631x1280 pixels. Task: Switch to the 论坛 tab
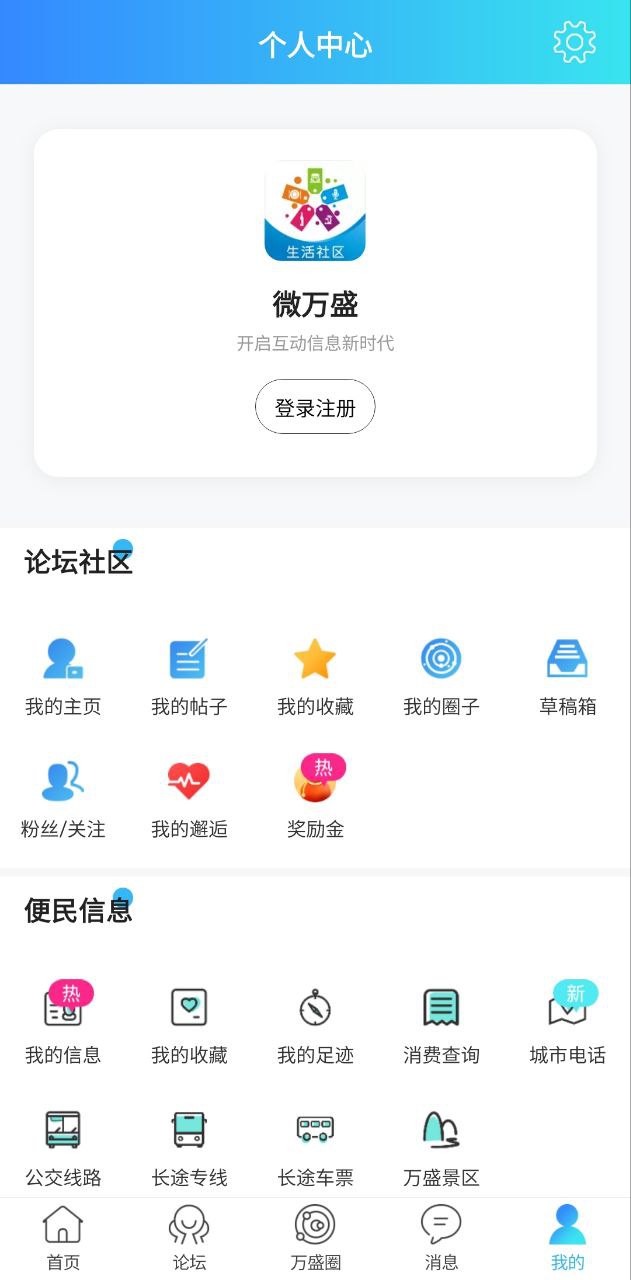(189, 1238)
